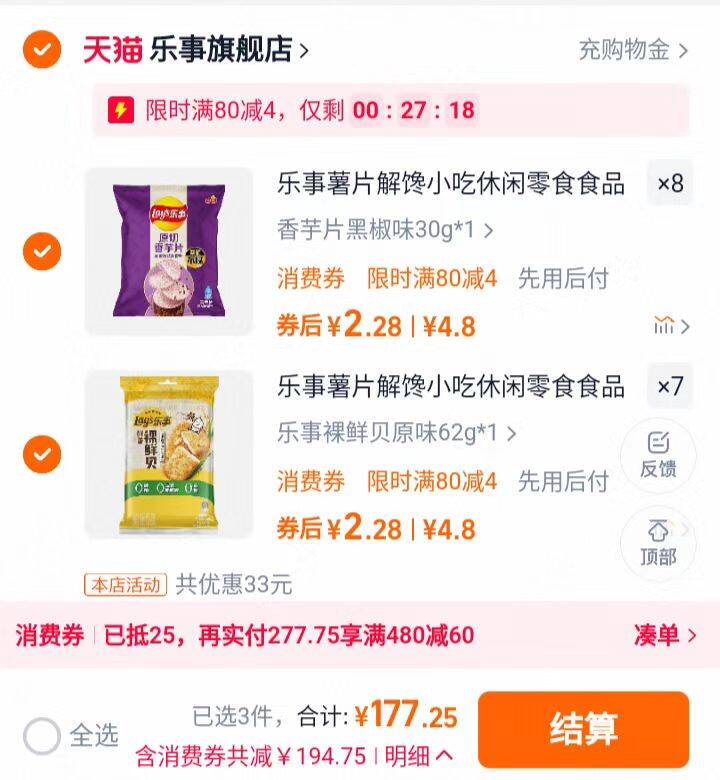Deselect the 裸鲜贝原味 item checkbox
720x780 pixels.
click(42, 454)
